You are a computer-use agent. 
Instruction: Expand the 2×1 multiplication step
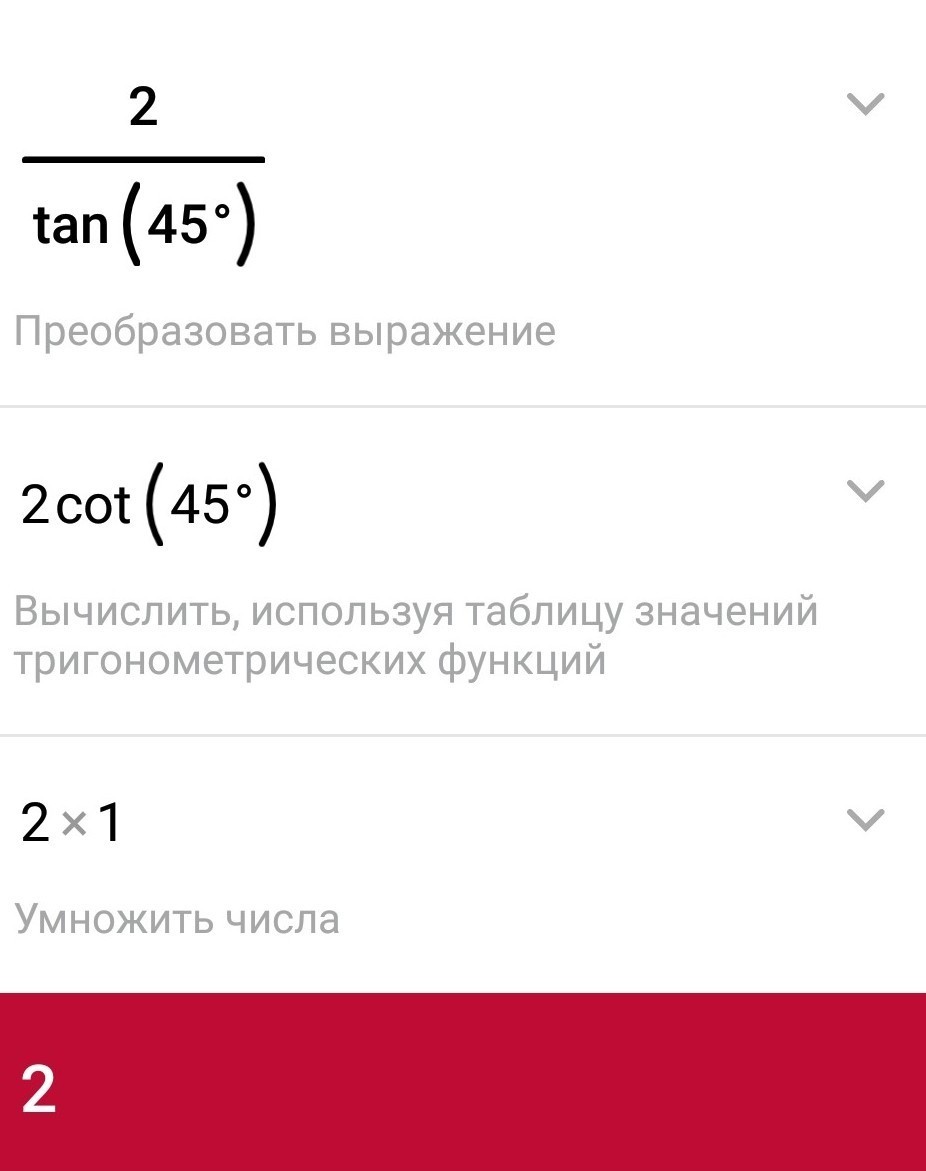pos(865,820)
